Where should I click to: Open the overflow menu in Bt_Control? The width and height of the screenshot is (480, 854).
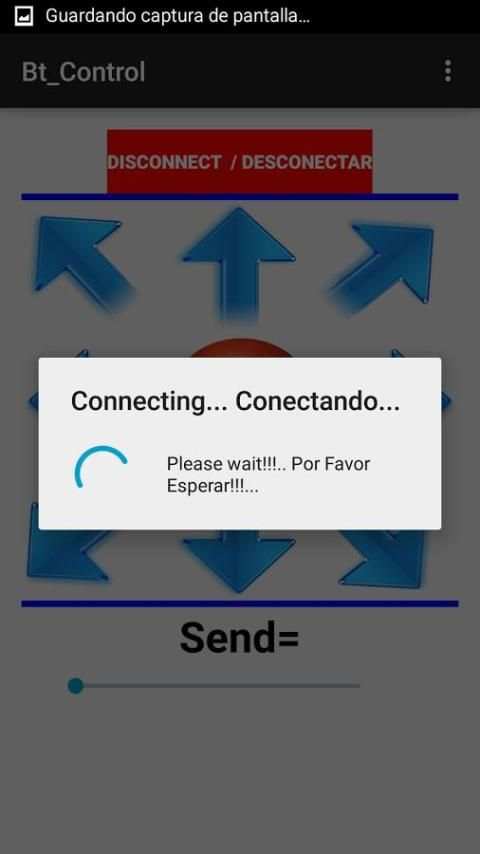point(447,71)
